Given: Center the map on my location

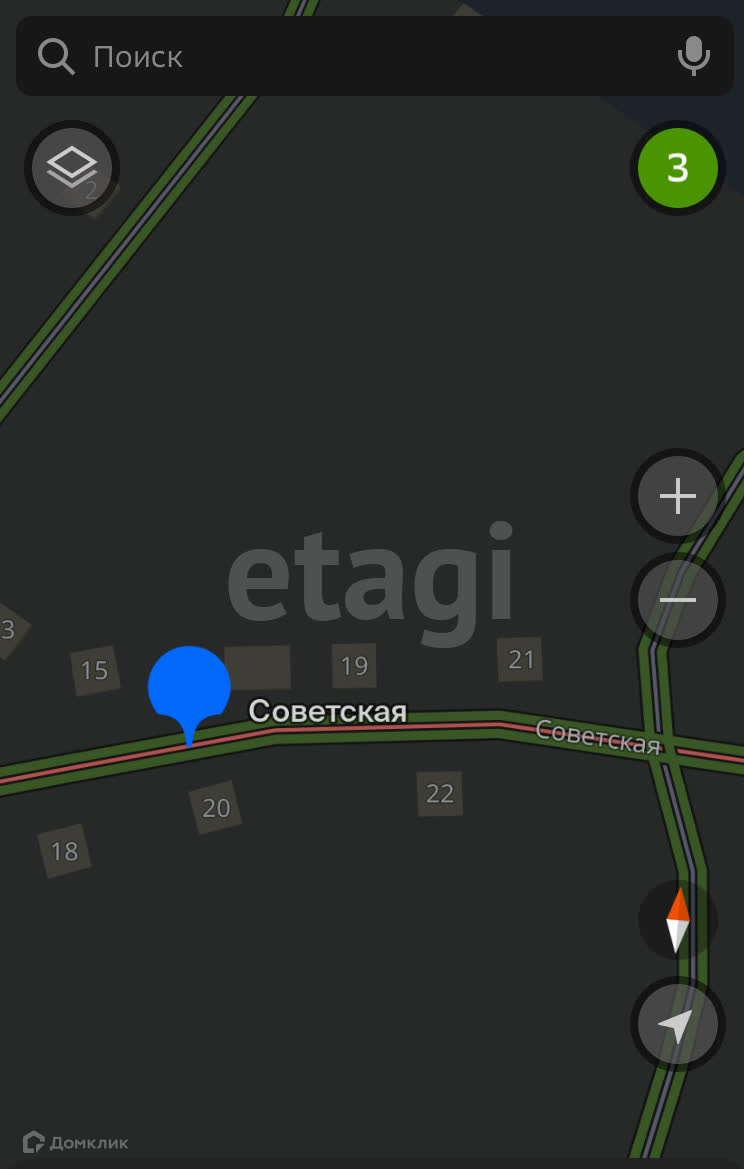Looking at the screenshot, I should click(678, 1025).
